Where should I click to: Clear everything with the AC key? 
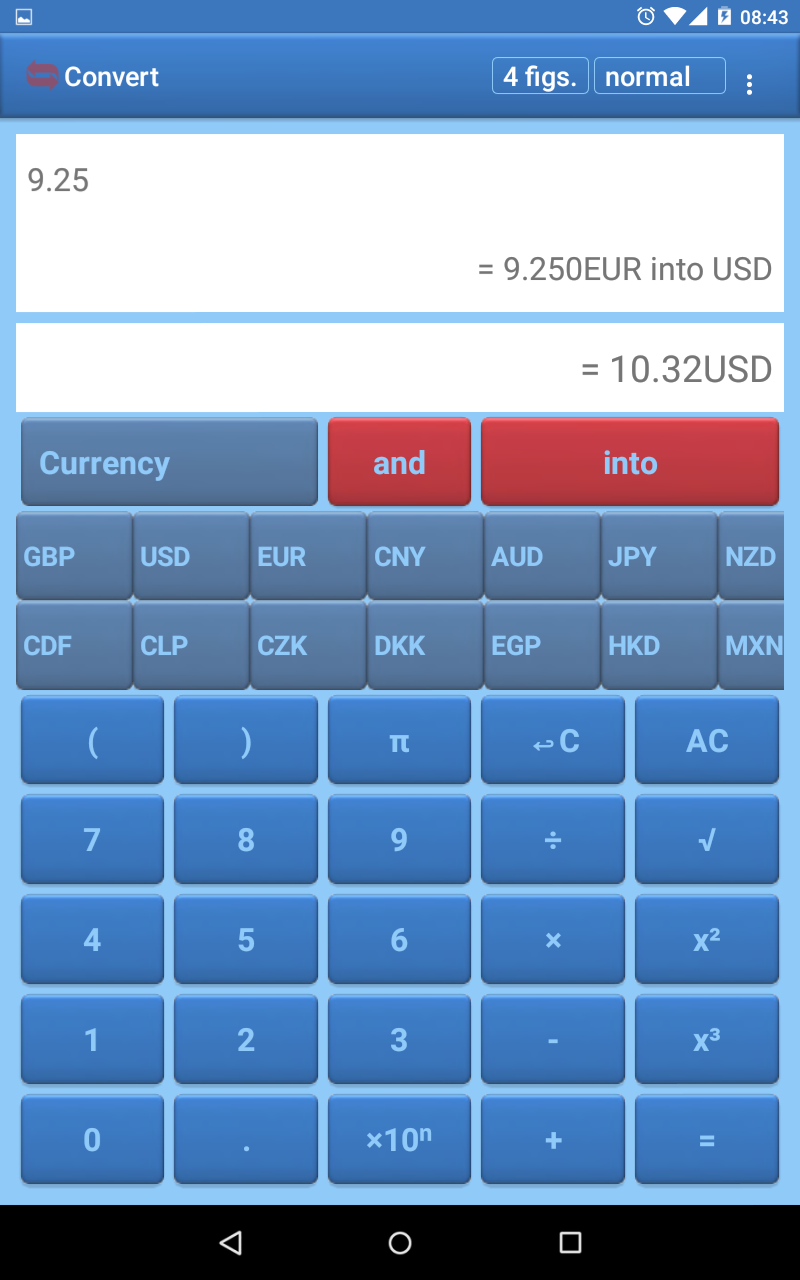pos(707,740)
